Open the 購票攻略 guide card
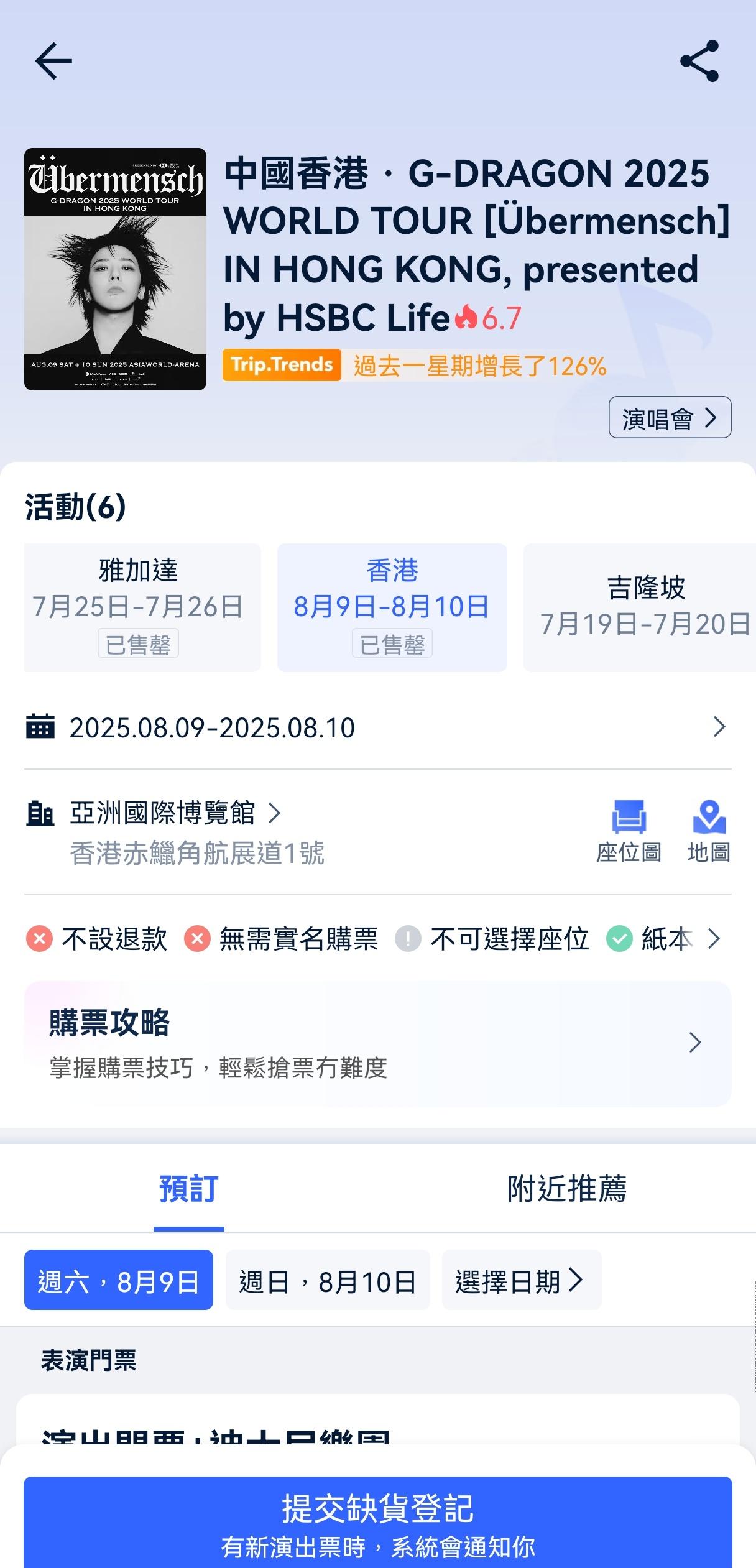 (x=378, y=1043)
